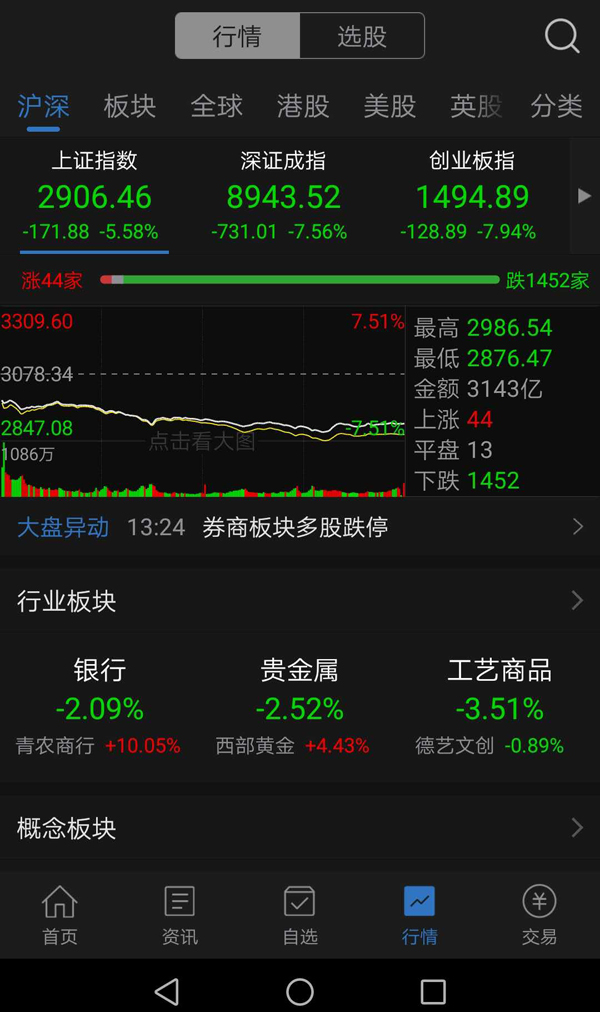The height and width of the screenshot is (1012, 600).
Task: Open the 大盘异动 news about 券商板块
Action: (300, 527)
